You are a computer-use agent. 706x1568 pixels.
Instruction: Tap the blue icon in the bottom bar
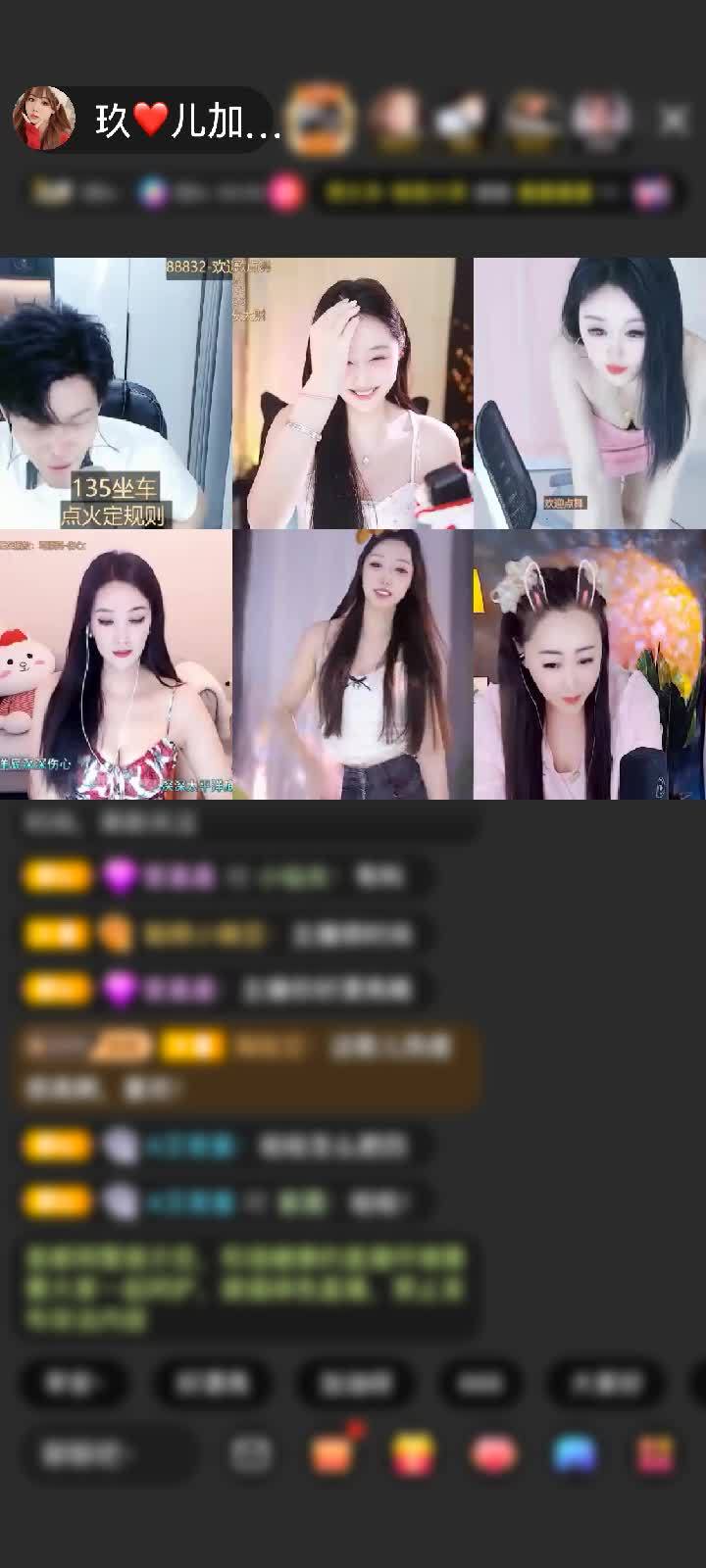click(575, 1454)
